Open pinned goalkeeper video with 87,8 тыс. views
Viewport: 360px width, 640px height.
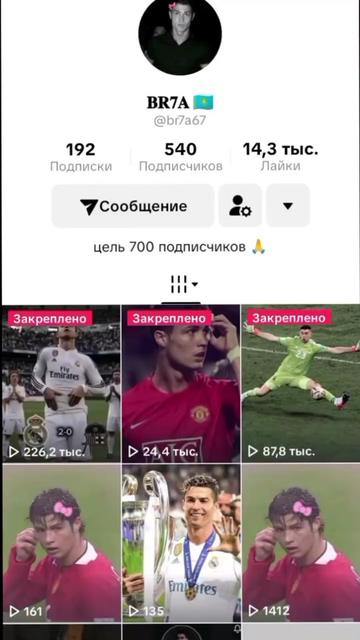point(301,383)
